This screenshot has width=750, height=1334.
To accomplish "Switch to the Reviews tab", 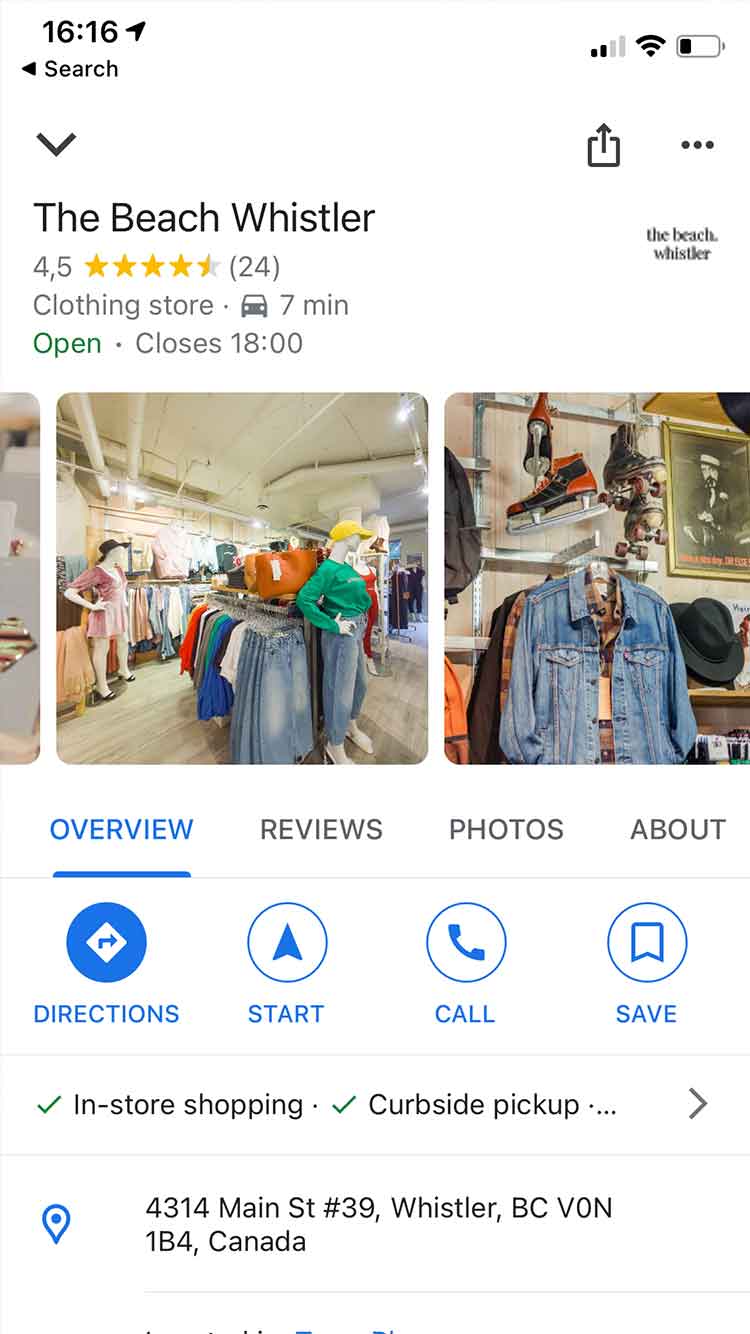I will click(321, 829).
